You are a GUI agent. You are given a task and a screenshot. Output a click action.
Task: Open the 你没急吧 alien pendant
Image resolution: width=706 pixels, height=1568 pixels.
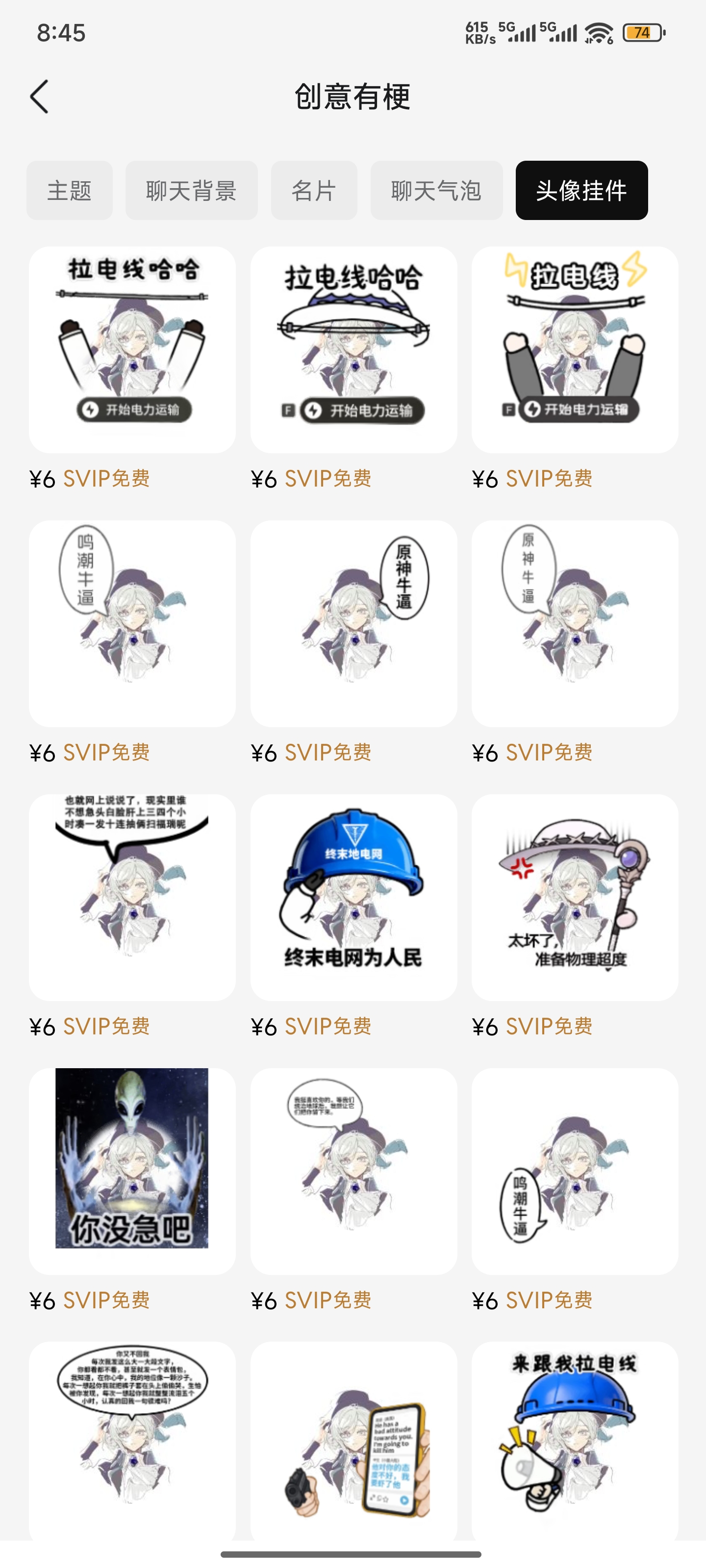132,1171
